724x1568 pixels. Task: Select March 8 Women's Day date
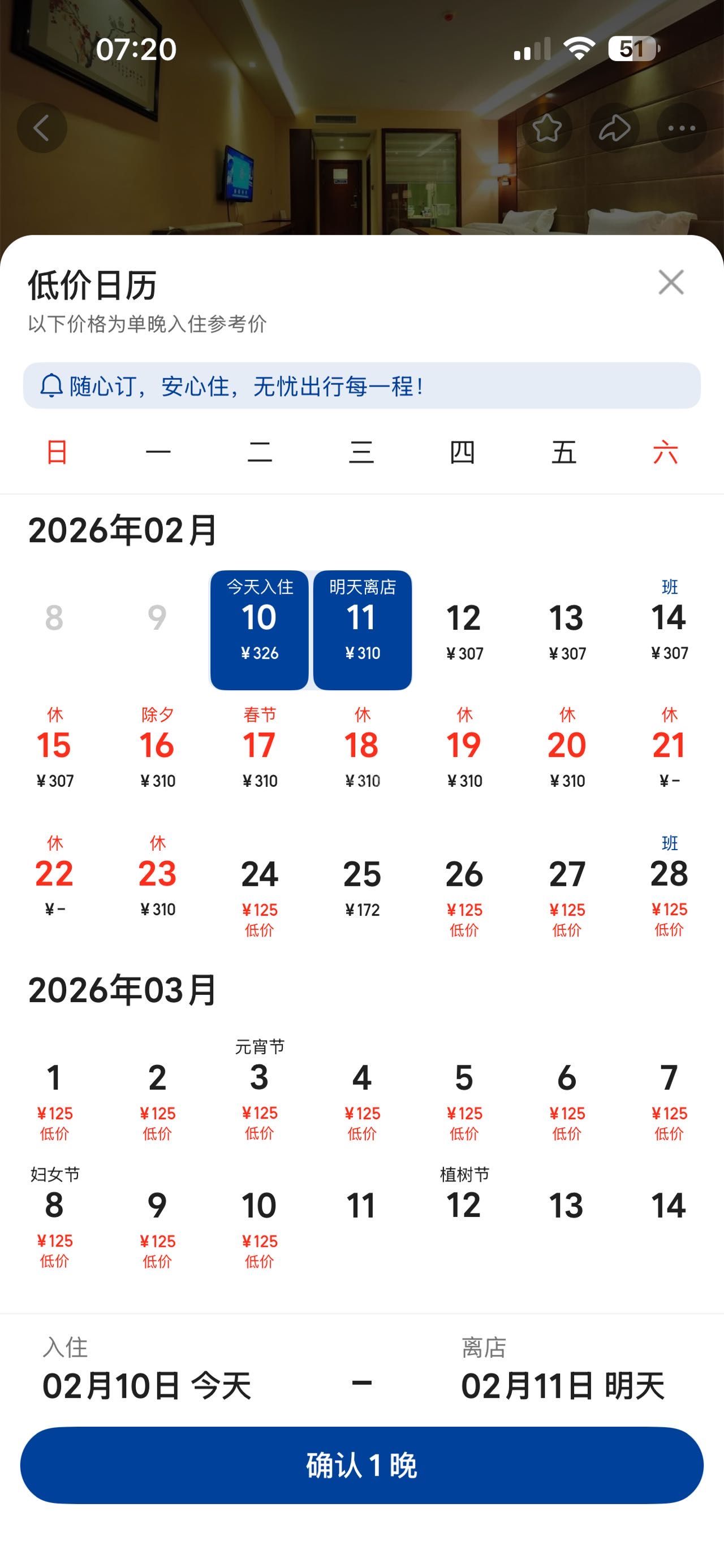[54, 1214]
